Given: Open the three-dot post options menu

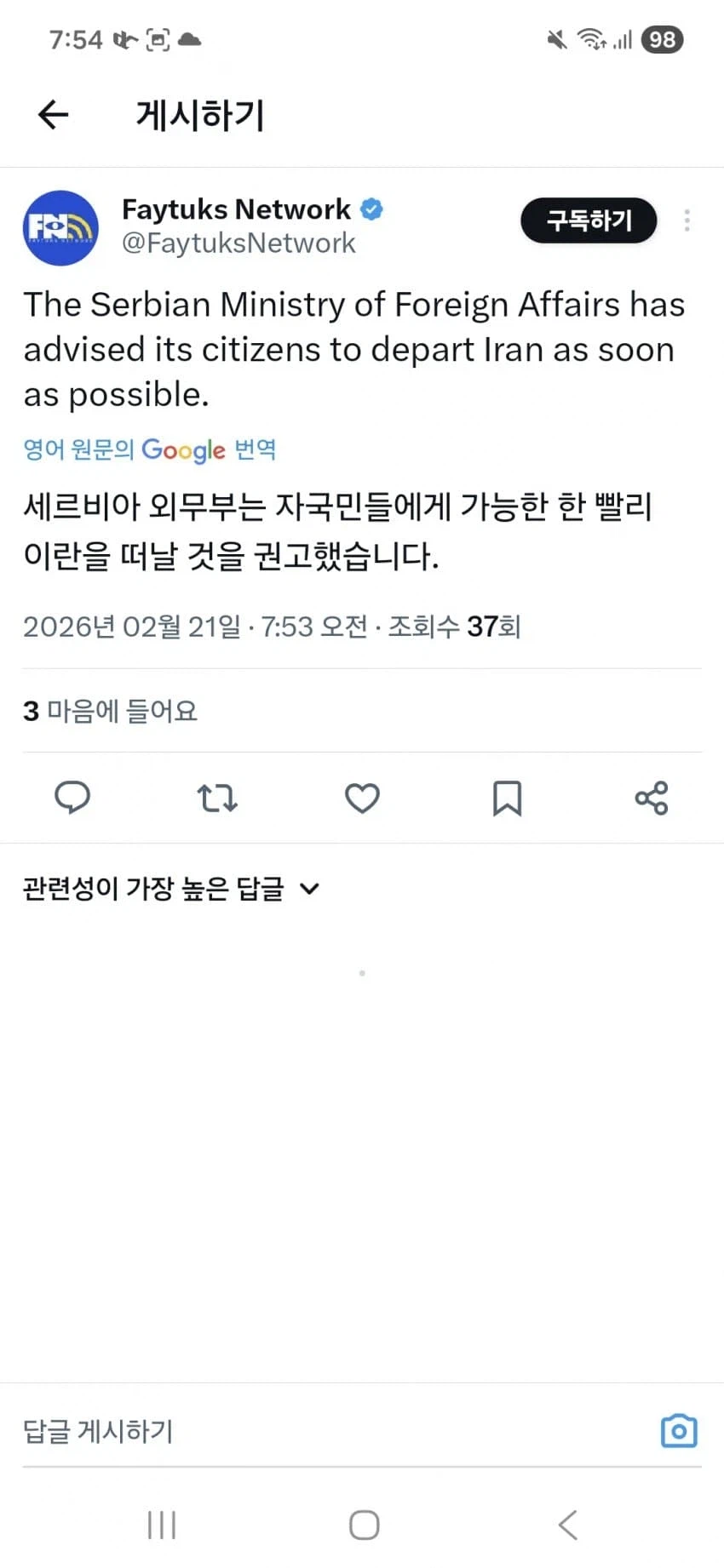Looking at the screenshot, I should [687, 220].
